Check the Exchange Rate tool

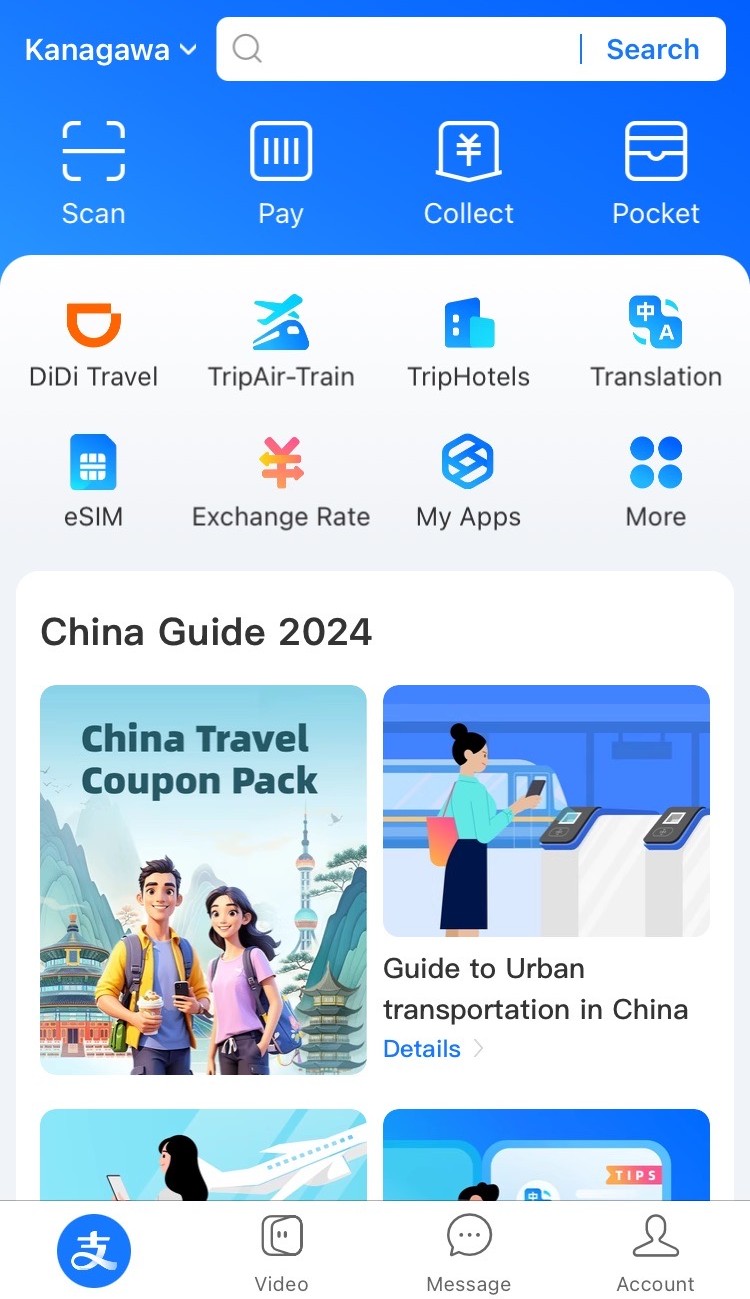pyautogui.click(x=281, y=482)
